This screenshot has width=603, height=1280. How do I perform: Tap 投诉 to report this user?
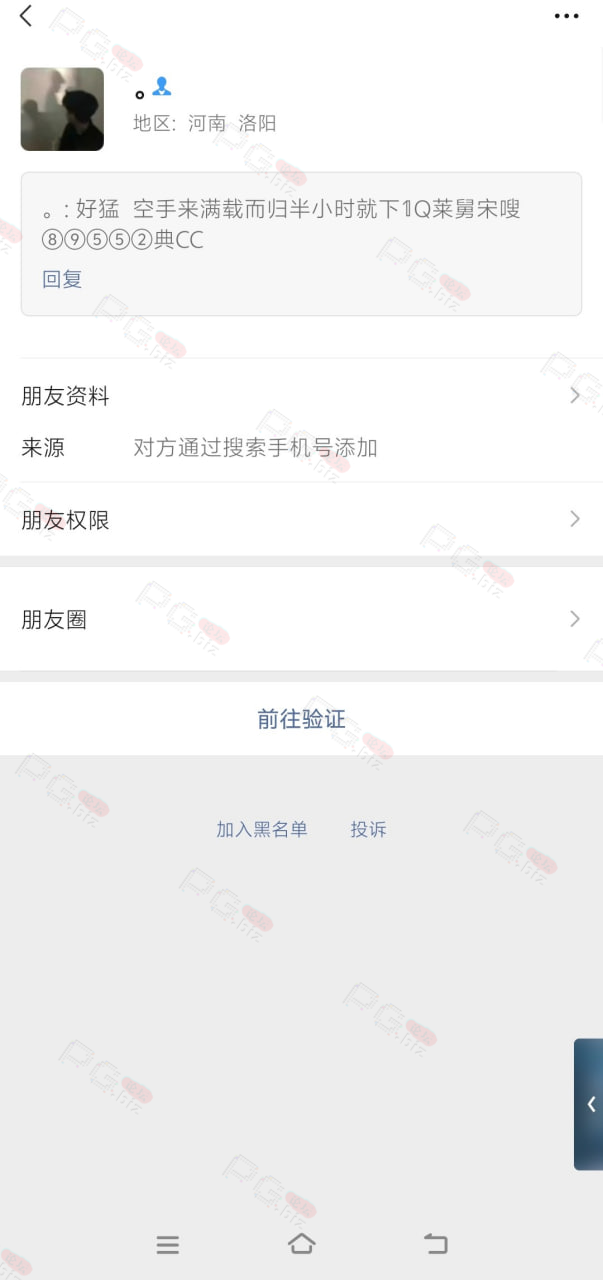[x=368, y=829]
